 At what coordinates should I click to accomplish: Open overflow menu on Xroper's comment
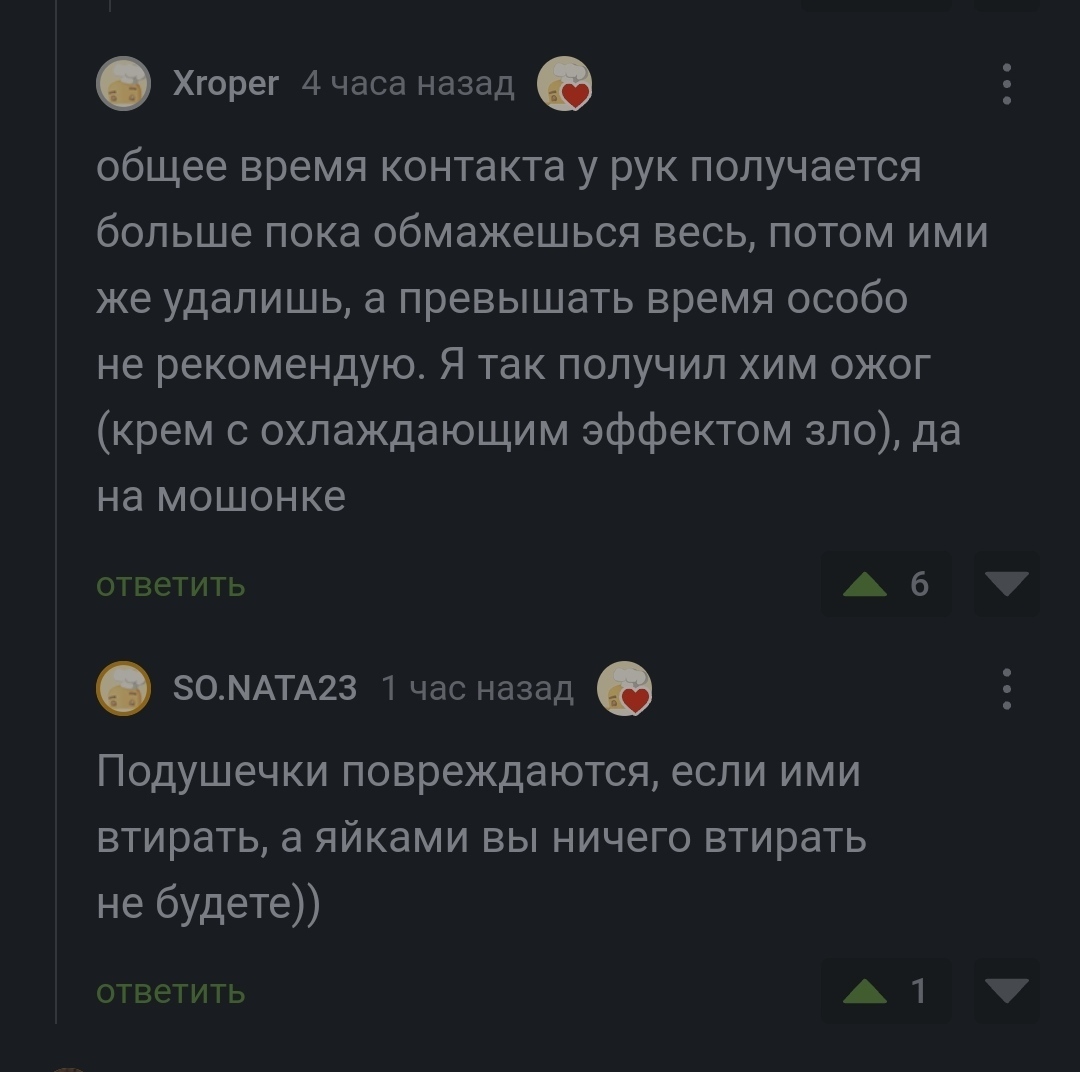point(1006,84)
